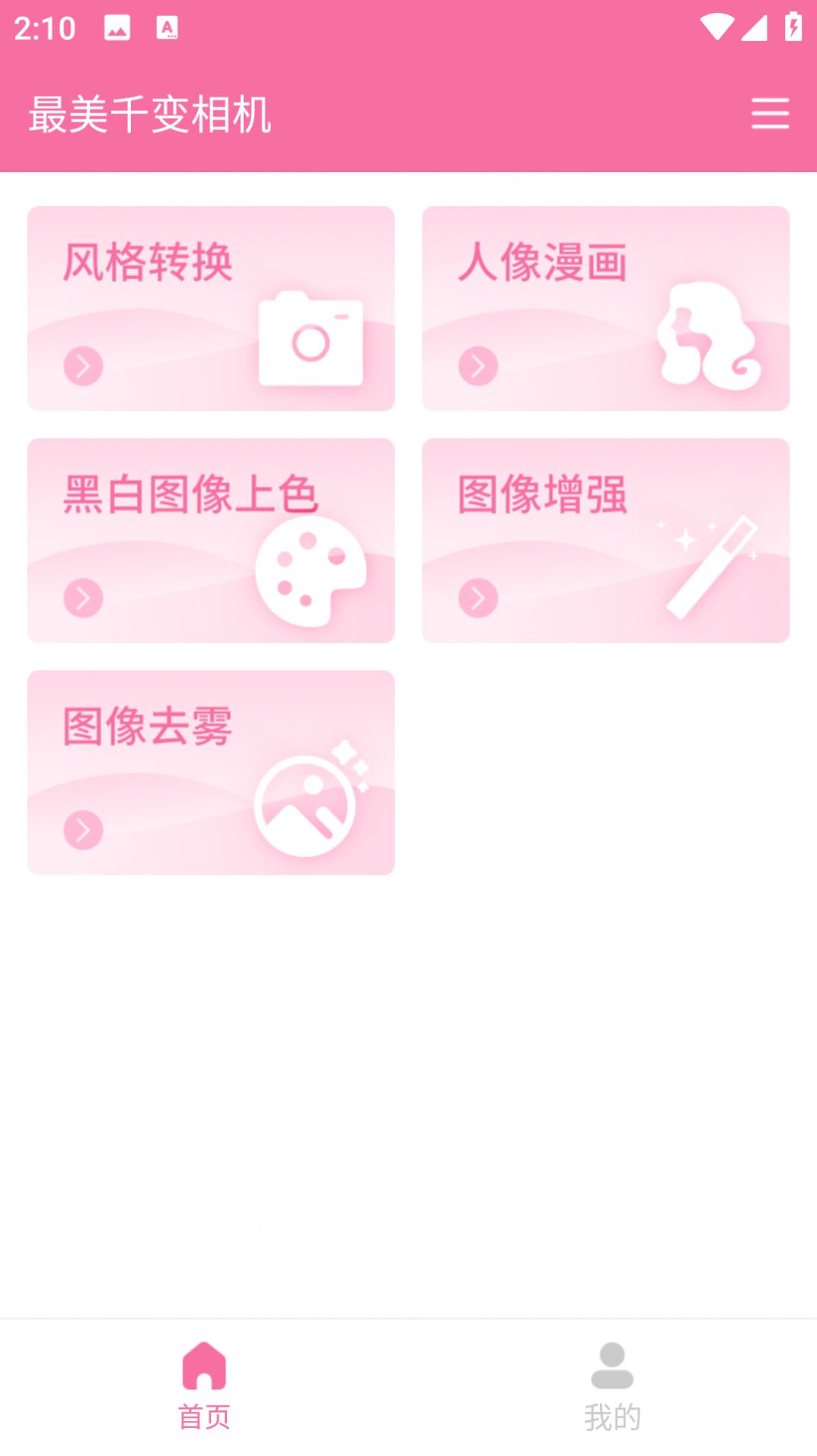Open the 黑白图像上色 feature card
Image resolution: width=817 pixels, height=1456 pixels.
tap(211, 540)
